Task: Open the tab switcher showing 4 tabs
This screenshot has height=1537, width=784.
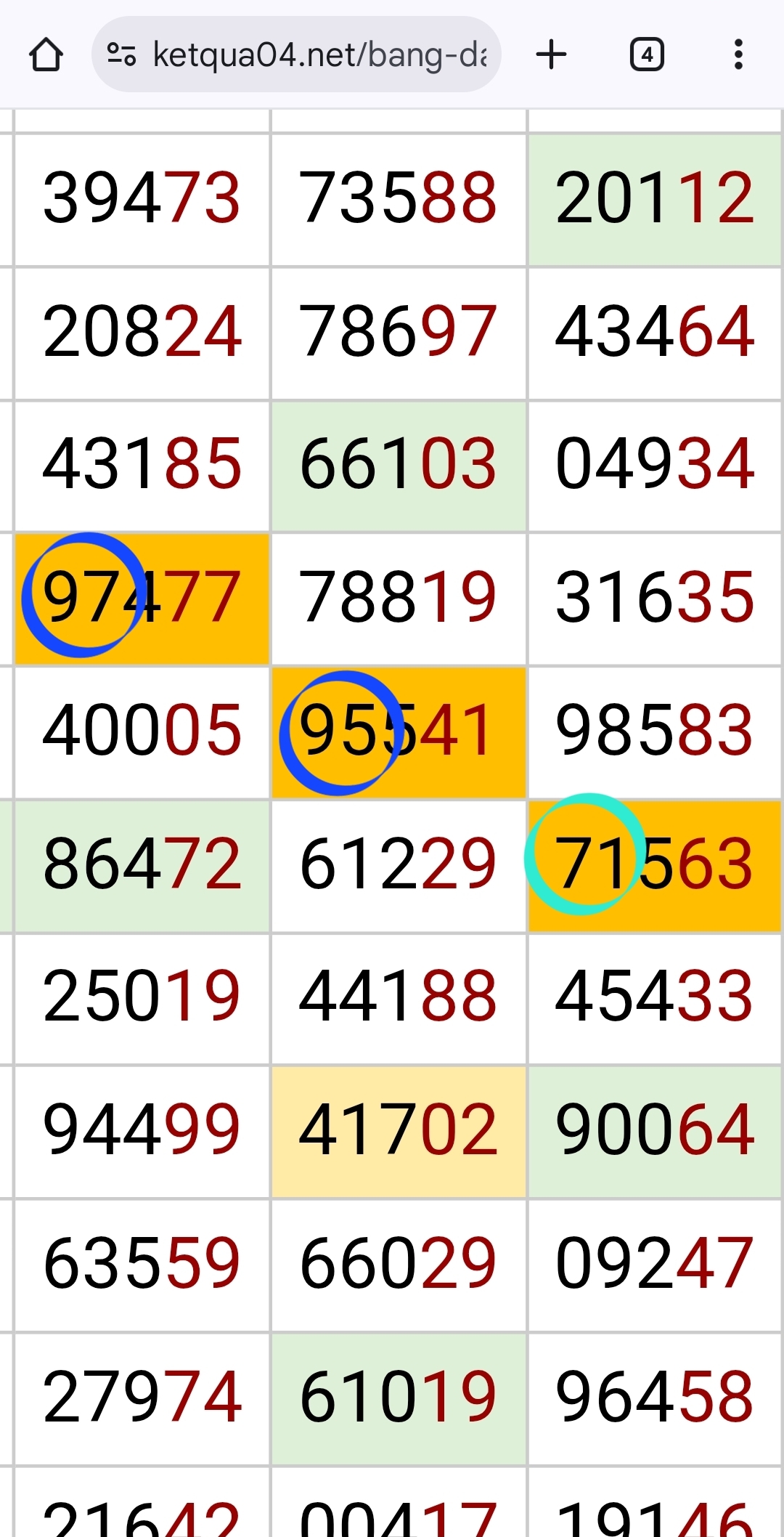Action: 647,54
